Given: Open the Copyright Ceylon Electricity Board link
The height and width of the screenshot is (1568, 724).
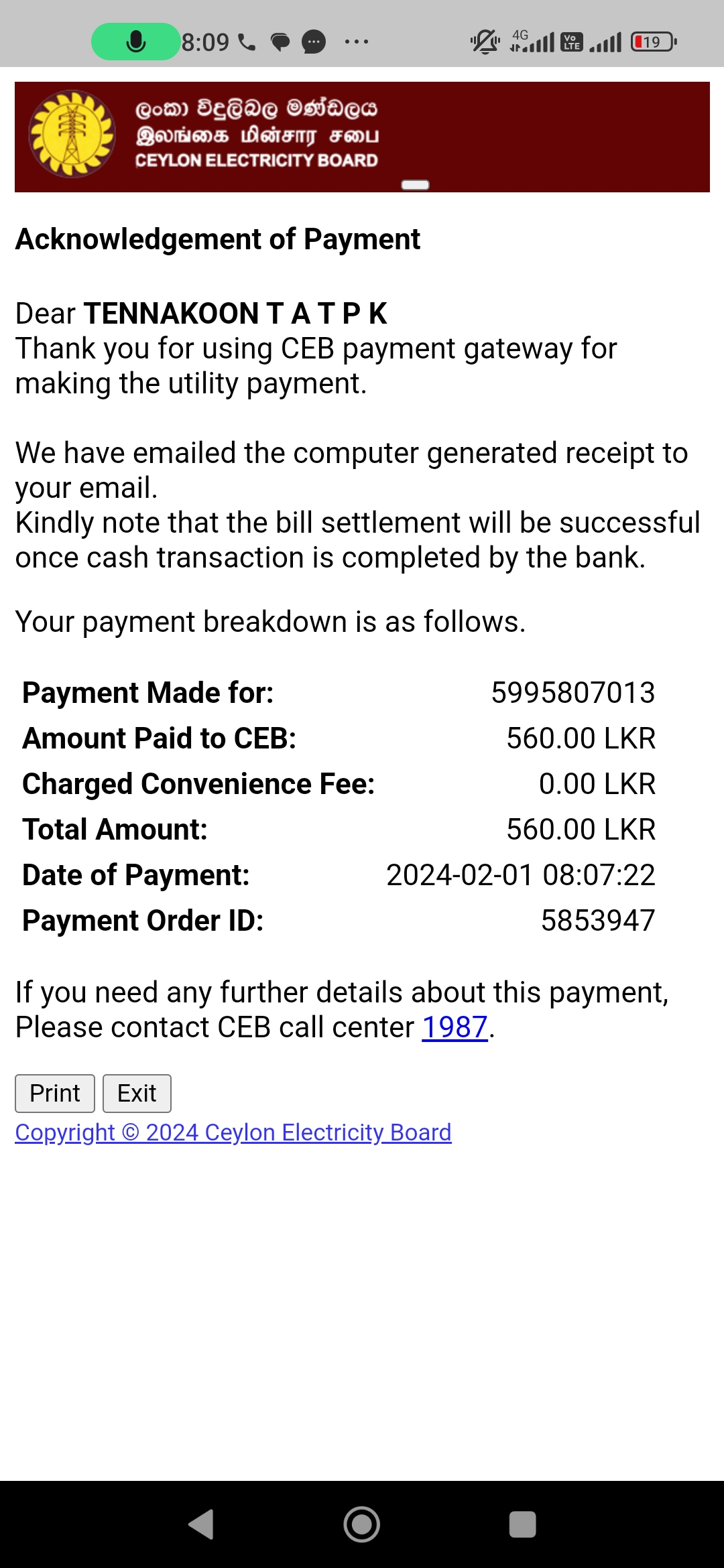Looking at the screenshot, I should click(233, 1132).
